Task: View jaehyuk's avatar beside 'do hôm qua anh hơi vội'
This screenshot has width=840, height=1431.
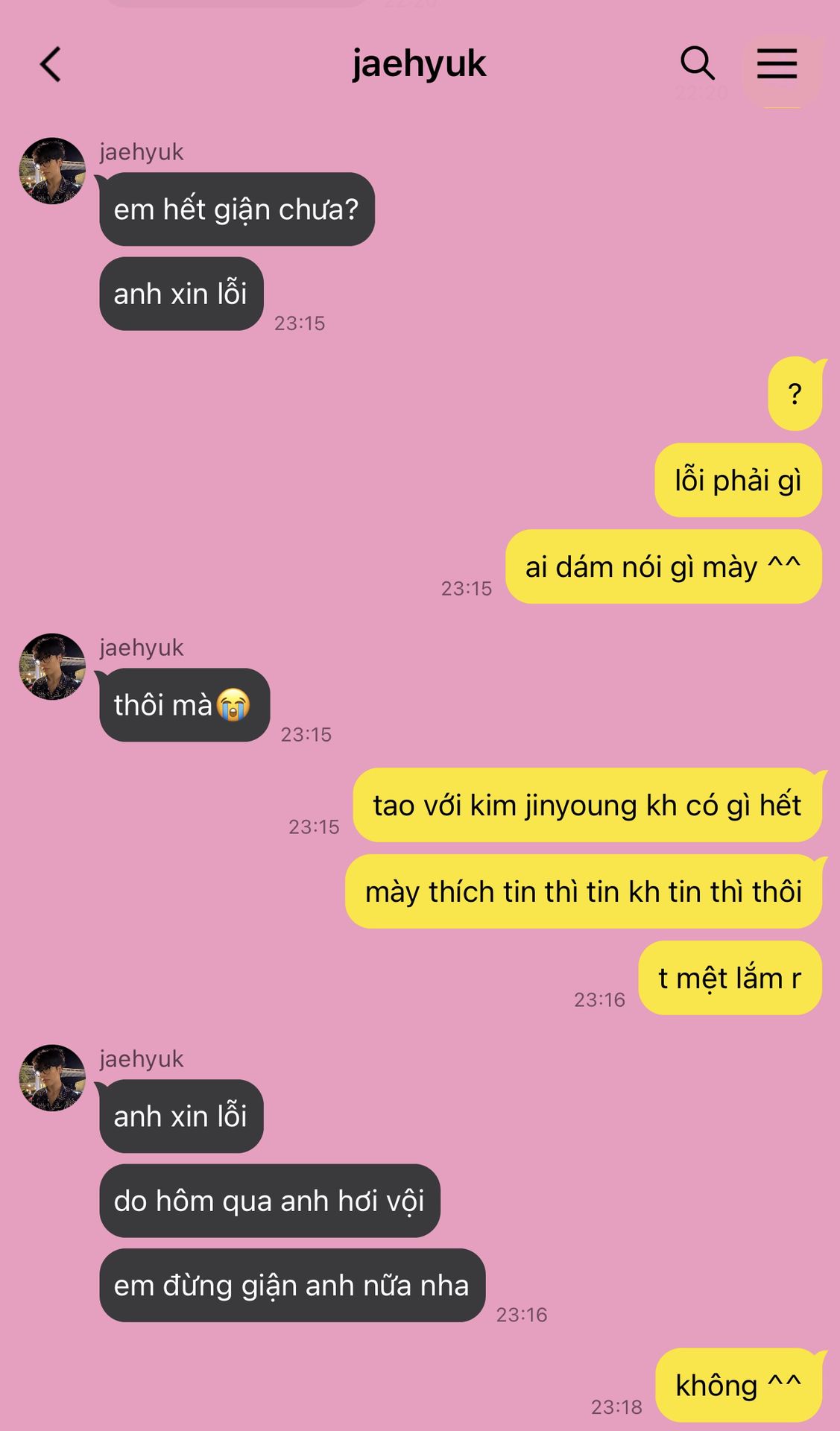Action: (x=52, y=1078)
